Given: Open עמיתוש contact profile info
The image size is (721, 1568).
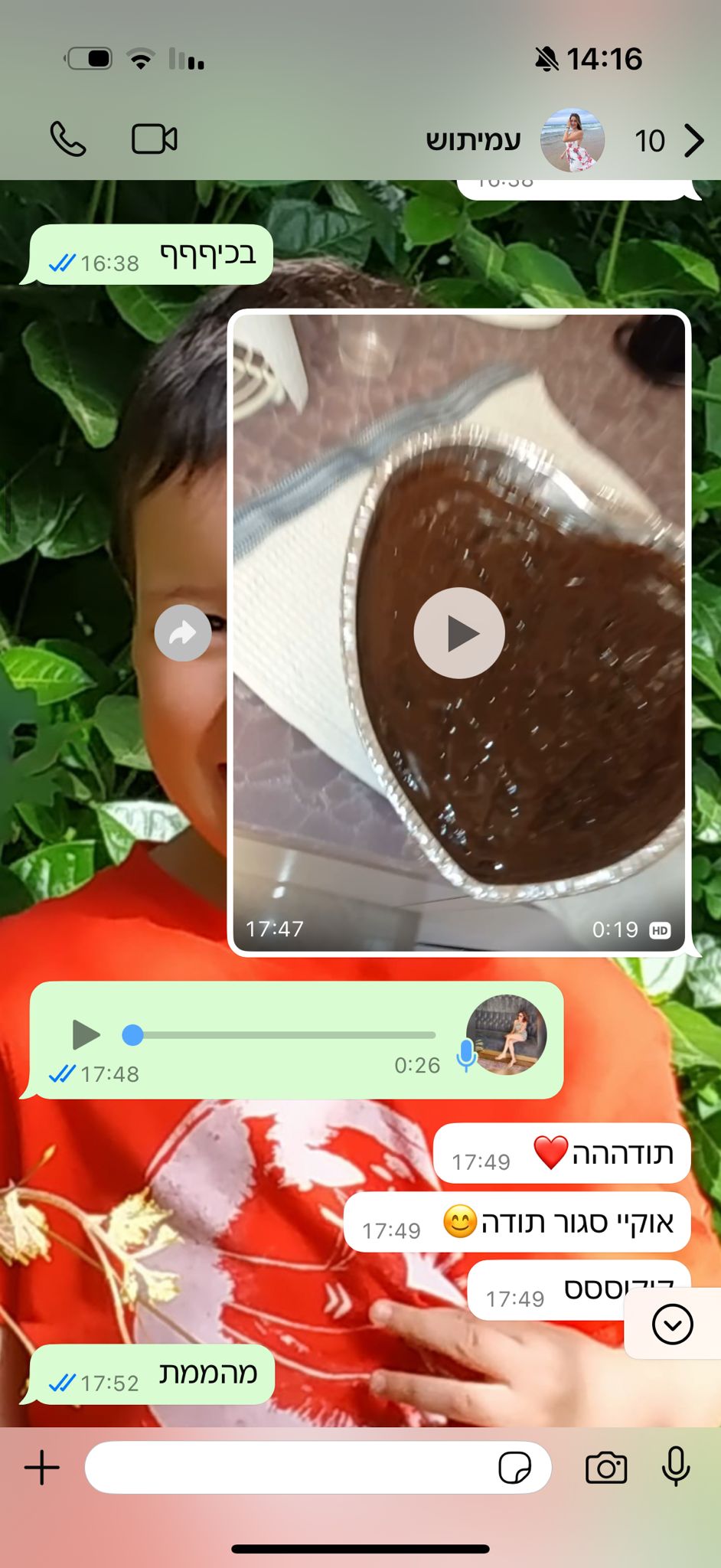Looking at the screenshot, I should (505, 140).
